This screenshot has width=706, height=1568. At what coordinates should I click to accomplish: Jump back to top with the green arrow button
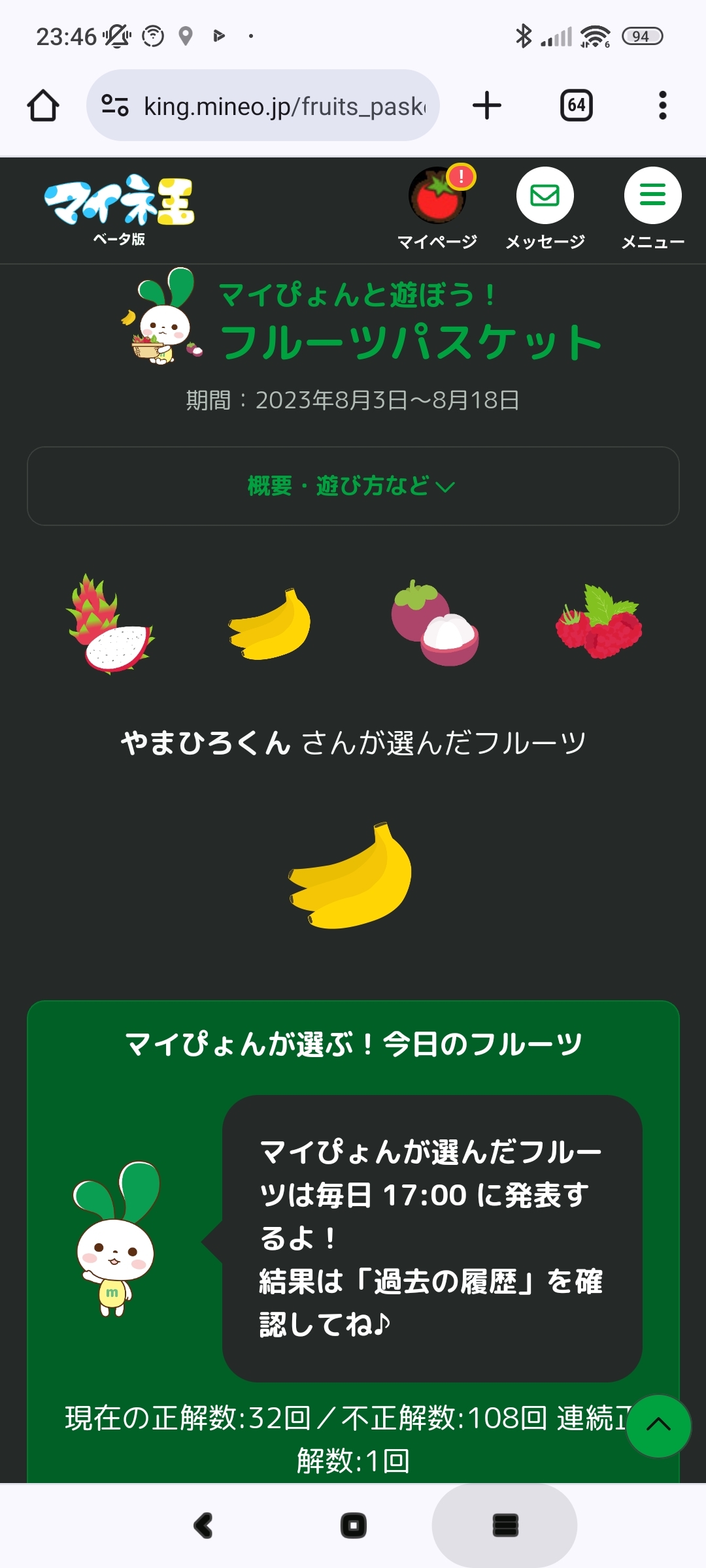pyautogui.click(x=658, y=1426)
